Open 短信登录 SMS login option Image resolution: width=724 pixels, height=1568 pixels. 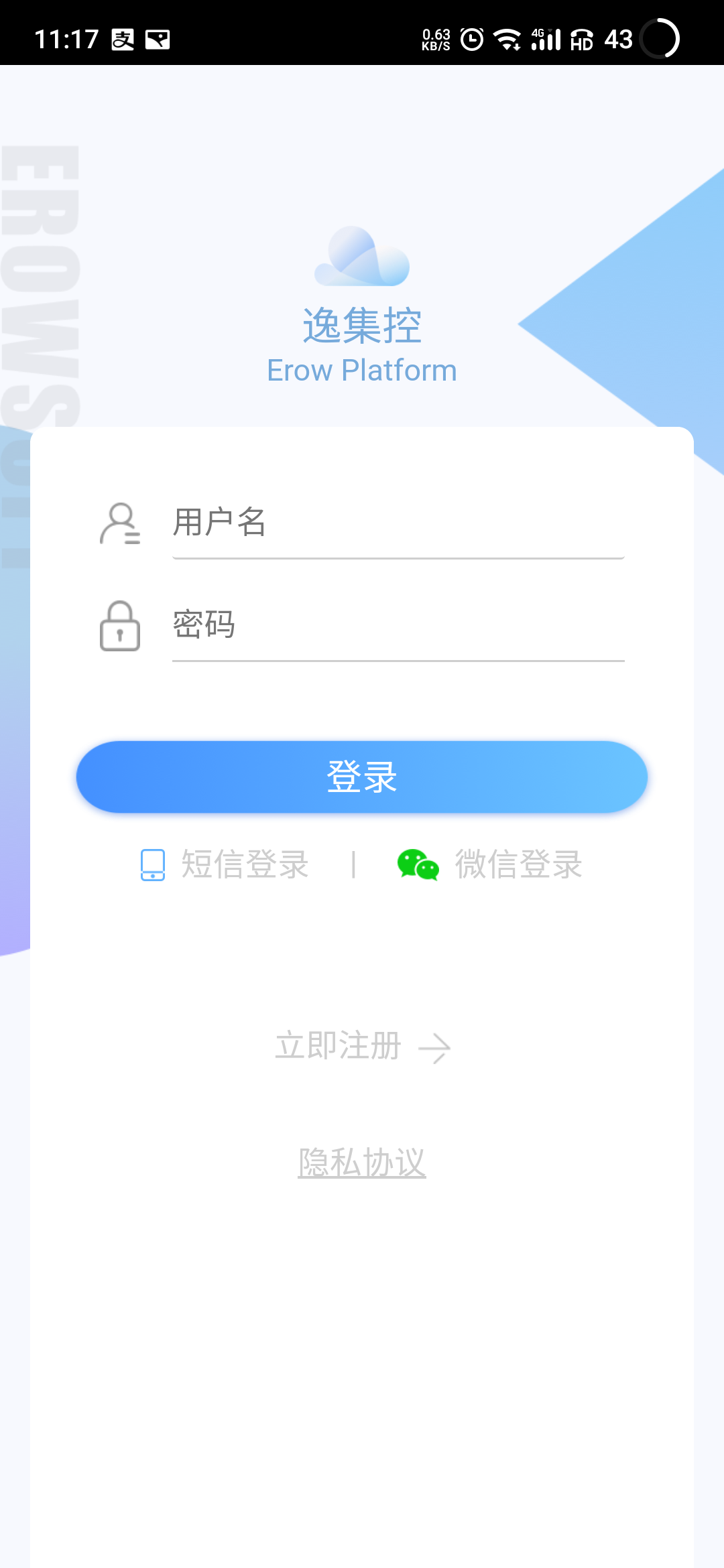click(x=241, y=866)
